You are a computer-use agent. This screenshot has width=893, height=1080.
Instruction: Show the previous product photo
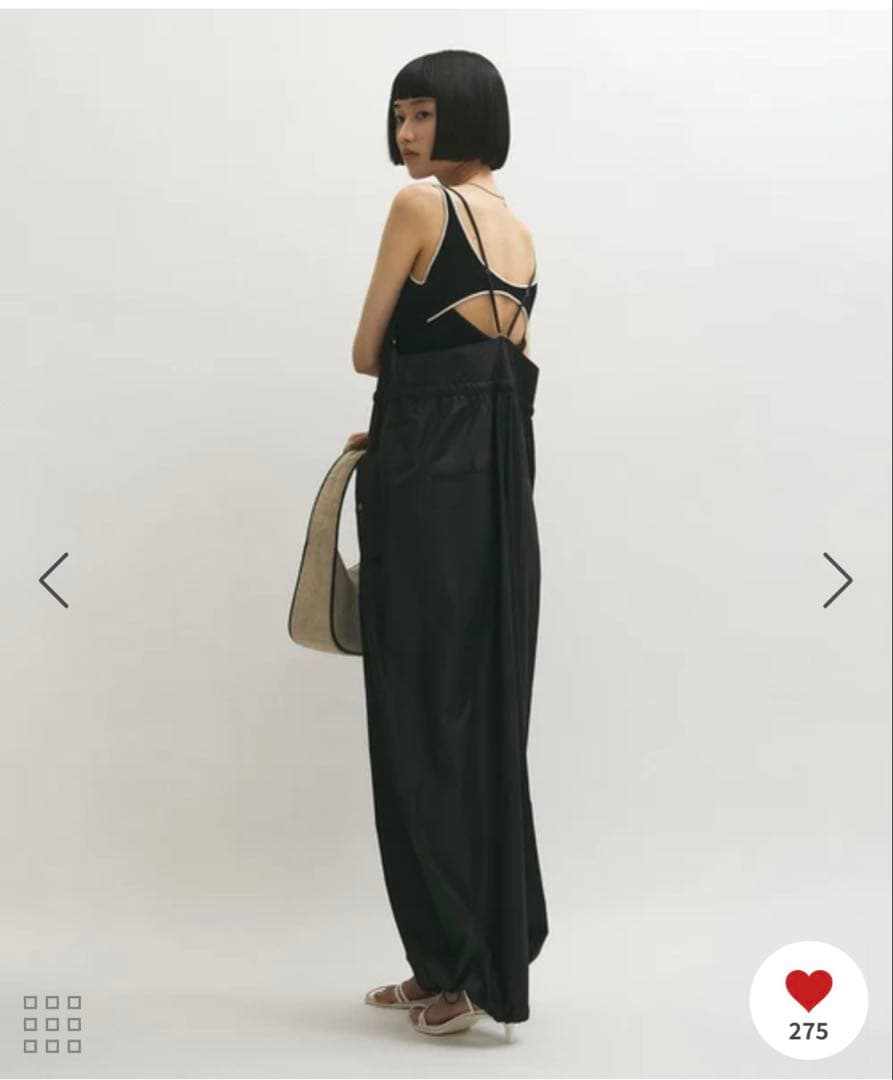point(54,580)
